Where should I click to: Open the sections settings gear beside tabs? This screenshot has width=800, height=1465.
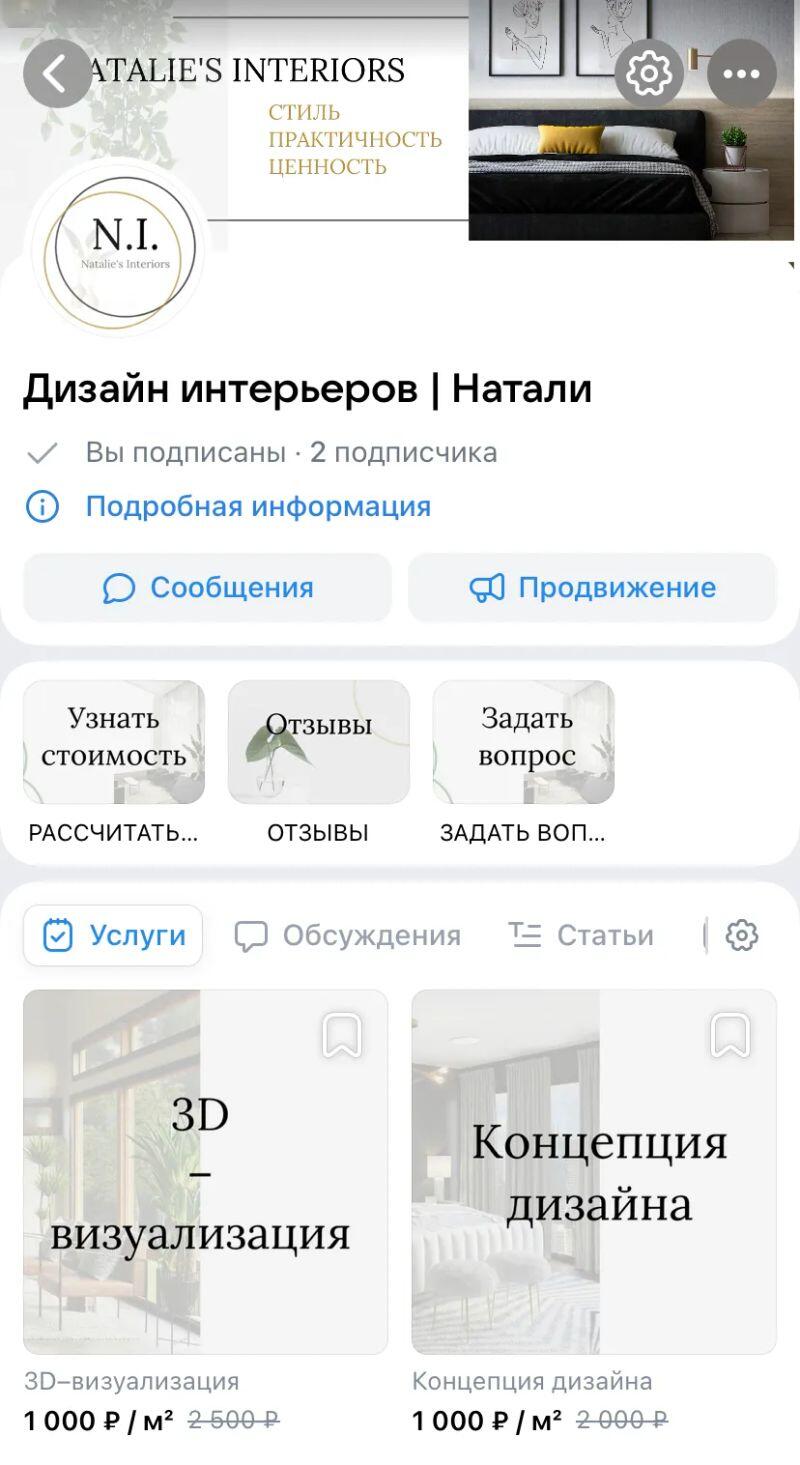[x=741, y=935]
